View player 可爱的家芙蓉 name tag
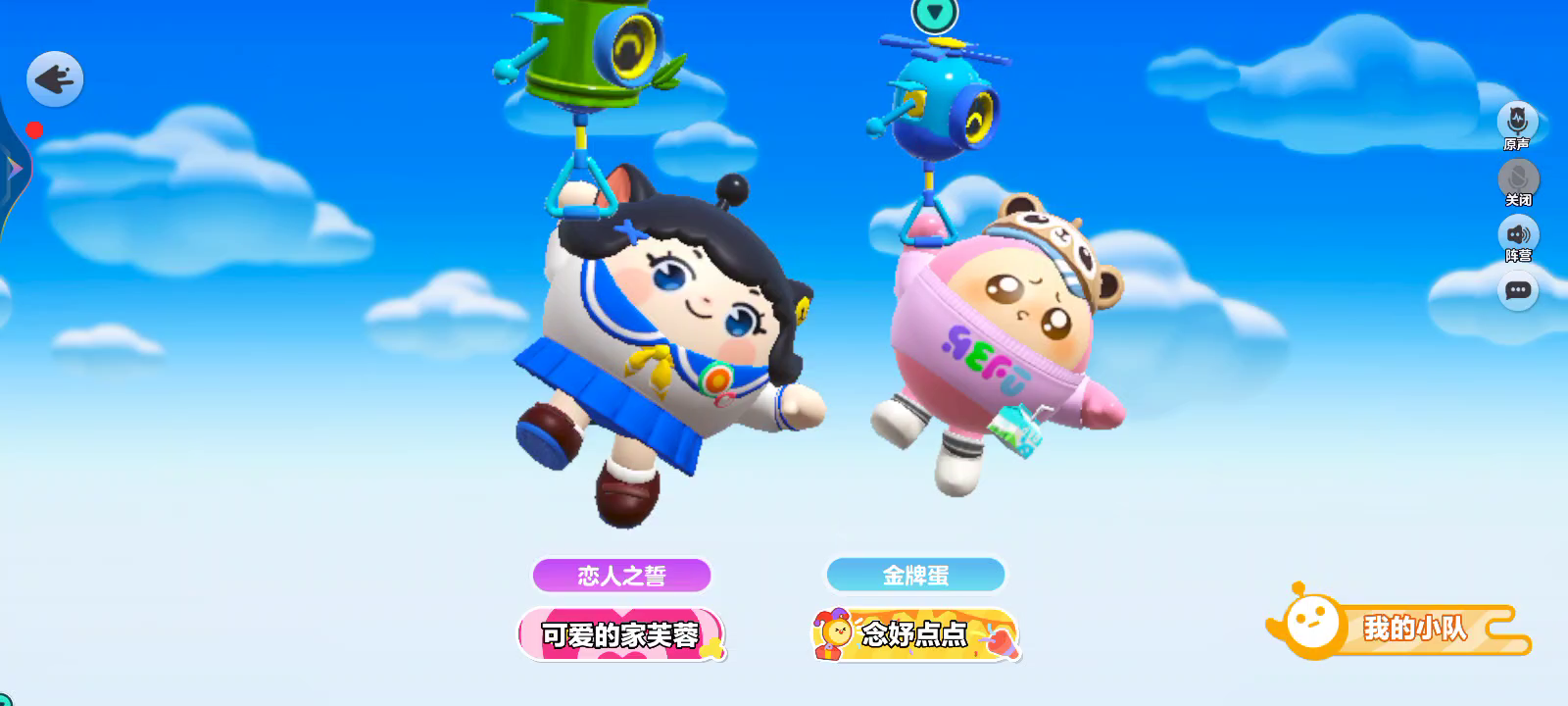Image resolution: width=1568 pixels, height=706 pixels. click(x=621, y=635)
